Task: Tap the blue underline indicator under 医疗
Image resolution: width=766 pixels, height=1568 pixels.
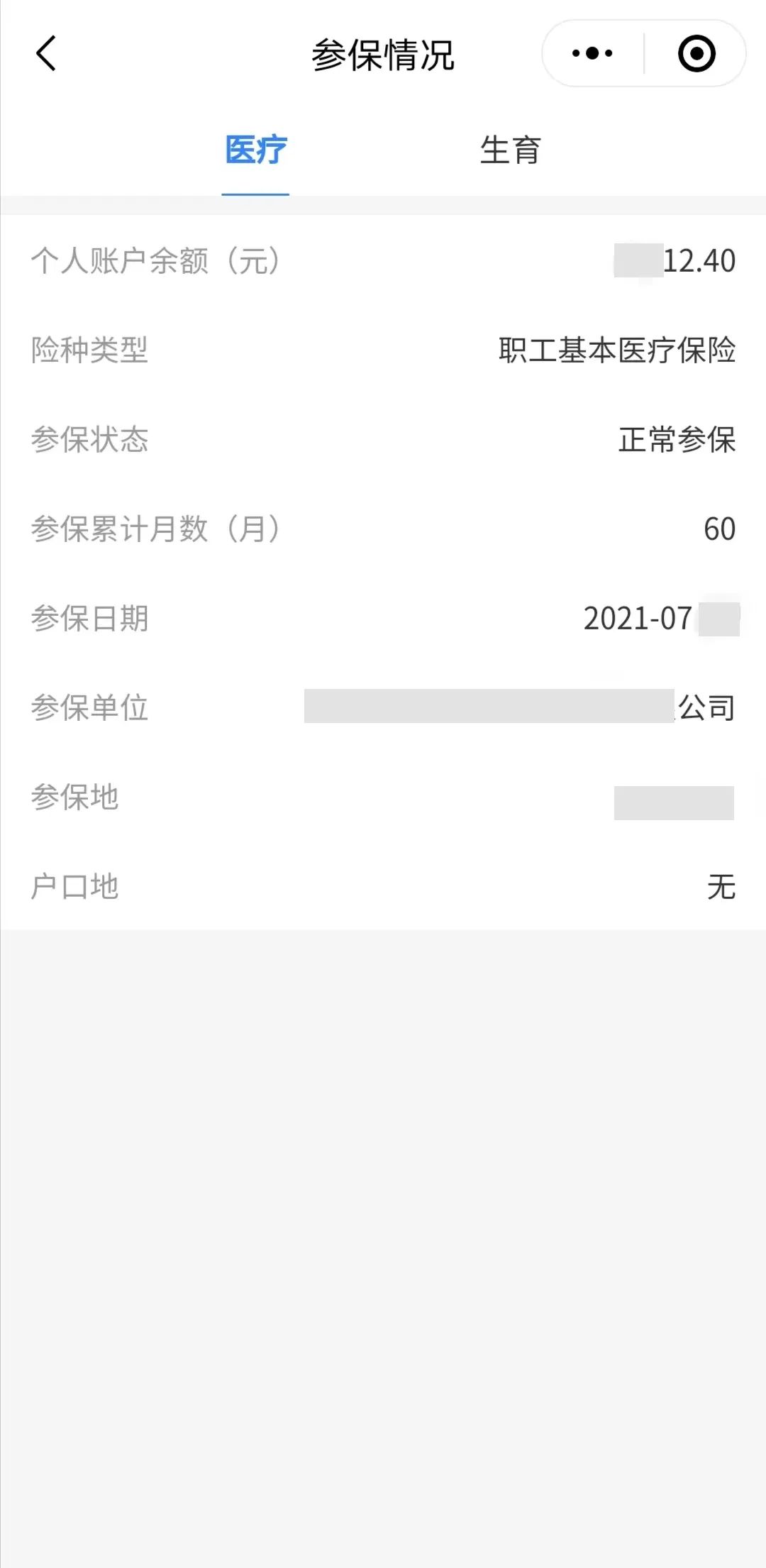Action: (x=255, y=189)
